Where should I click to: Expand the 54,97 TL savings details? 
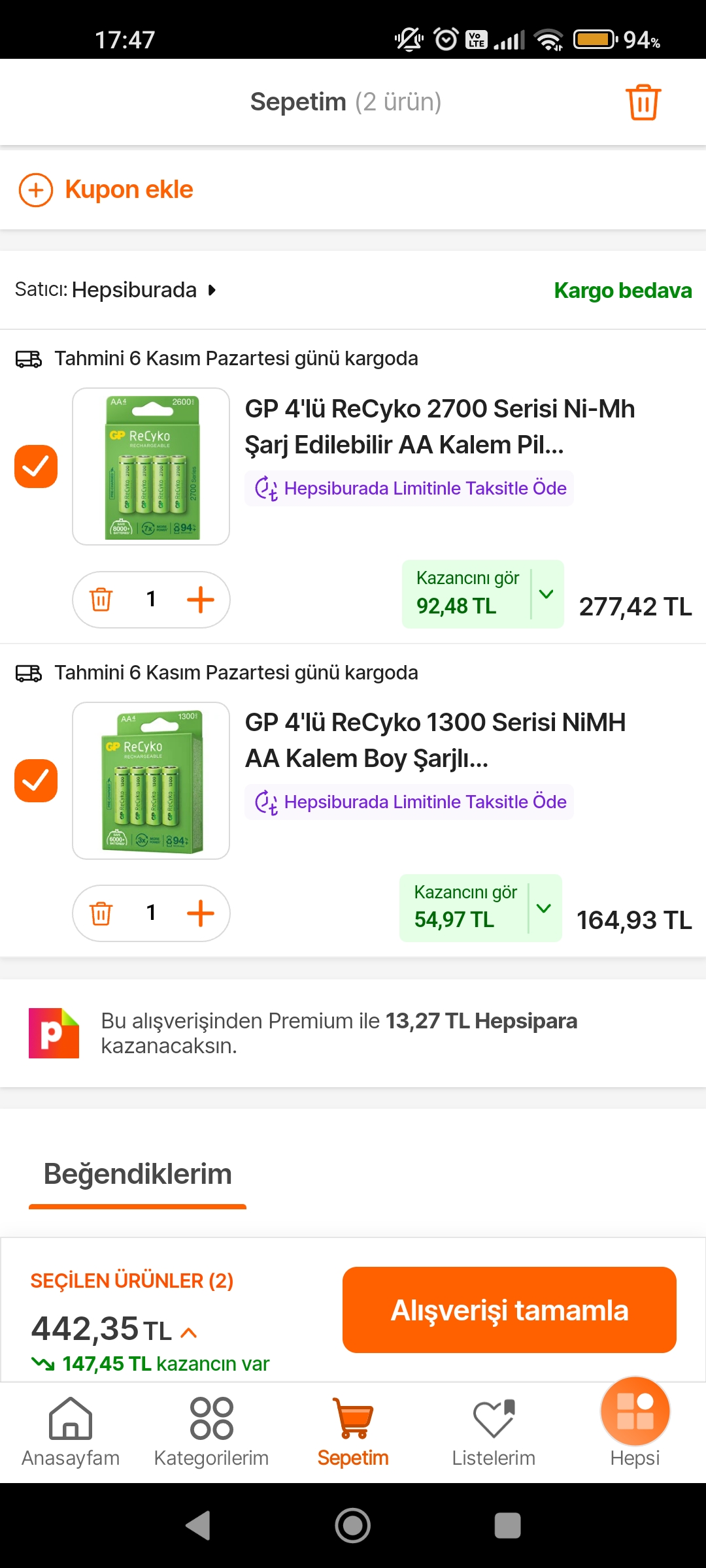544,908
